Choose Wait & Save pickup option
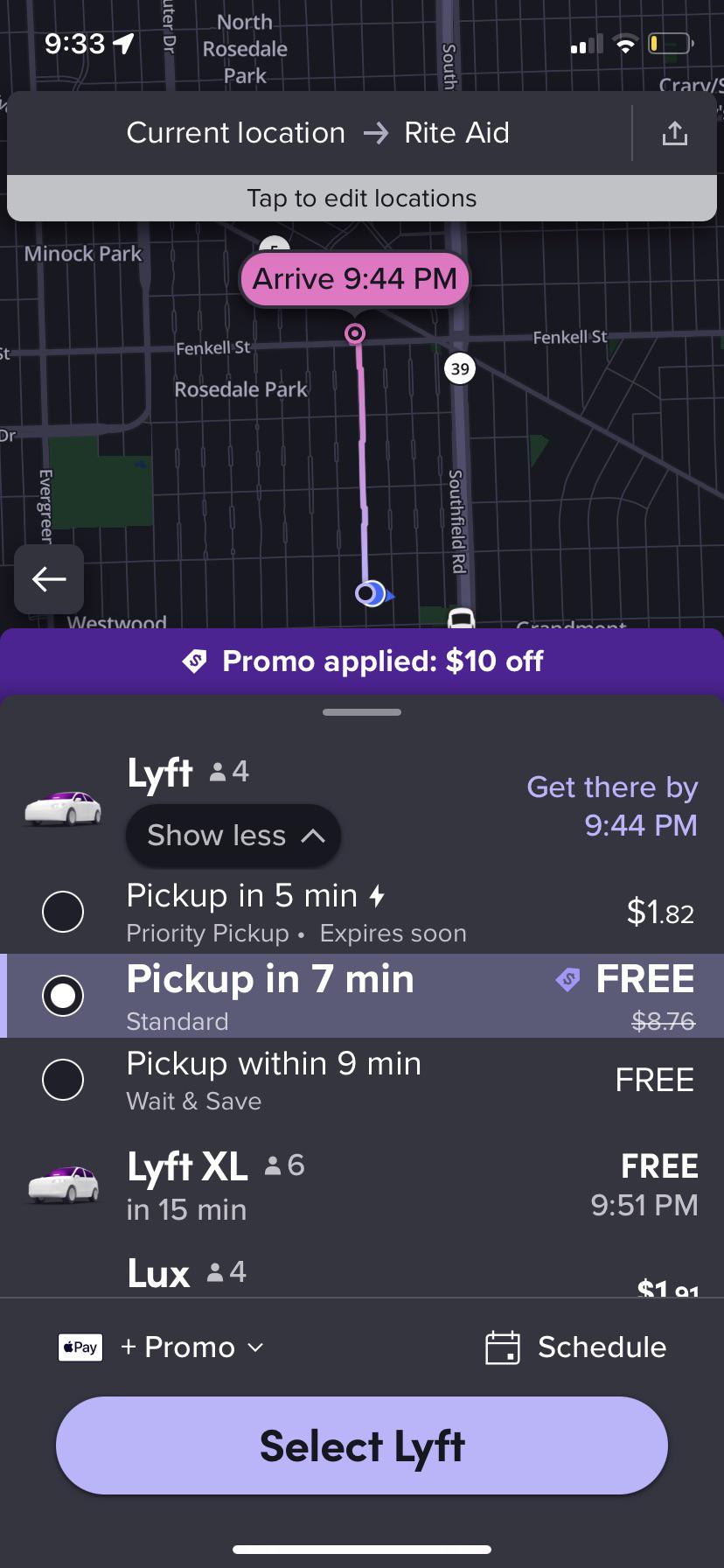The height and width of the screenshot is (1568, 724). 63,1080
